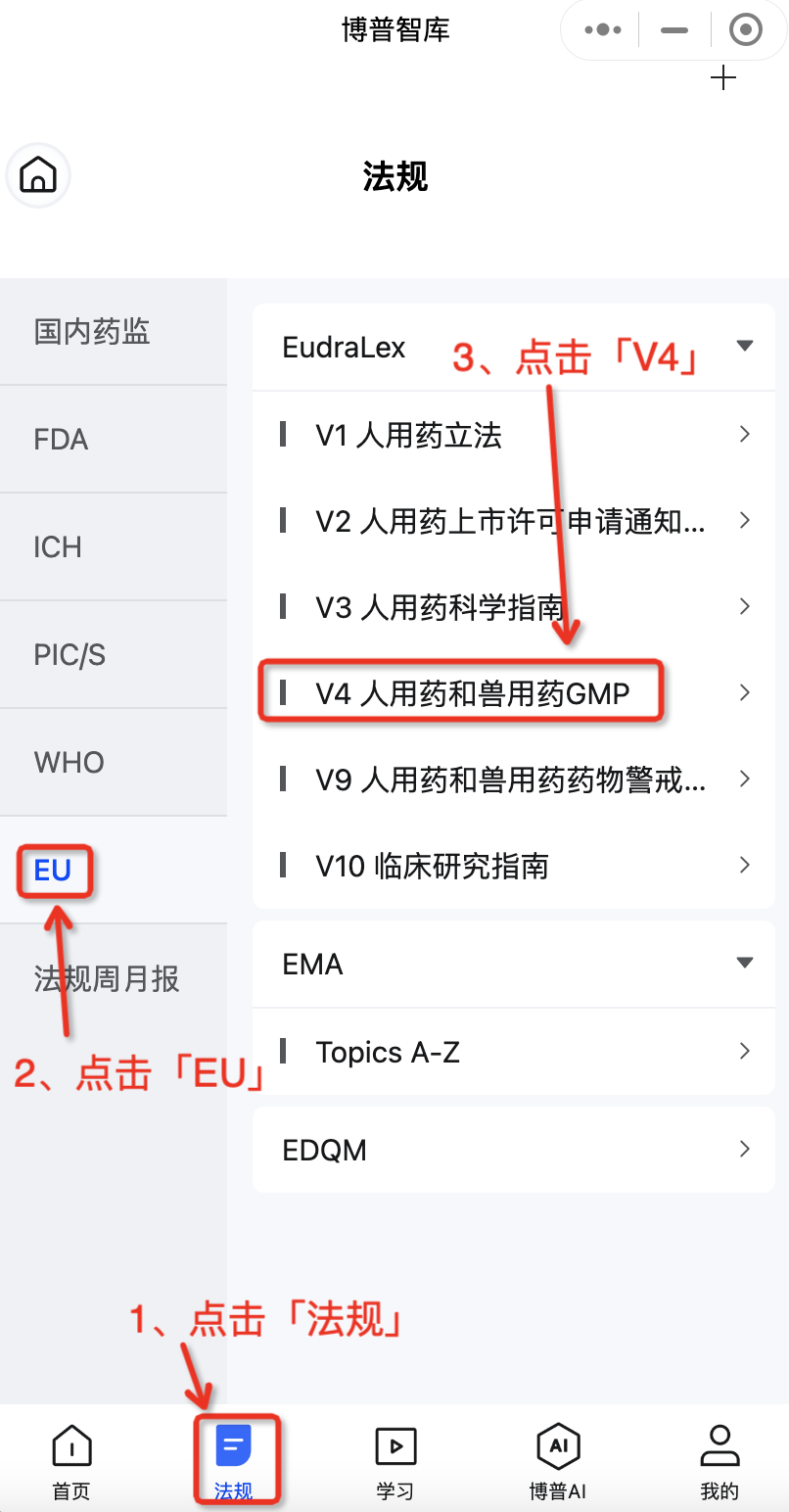Viewport: 789px width, 1512px height.
Task: Collapse the EMA section
Action: (744, 964)
